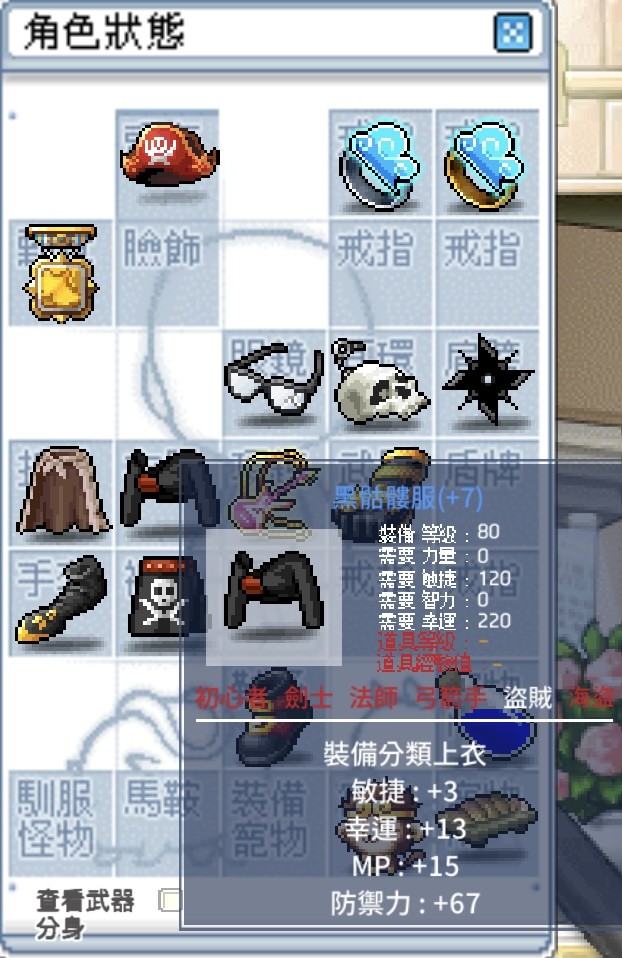Image resolution: width=622 pixels, height=958 pixels.
Task: Toggle the 查看武器分身 checkbox
Action: (170, 901)
